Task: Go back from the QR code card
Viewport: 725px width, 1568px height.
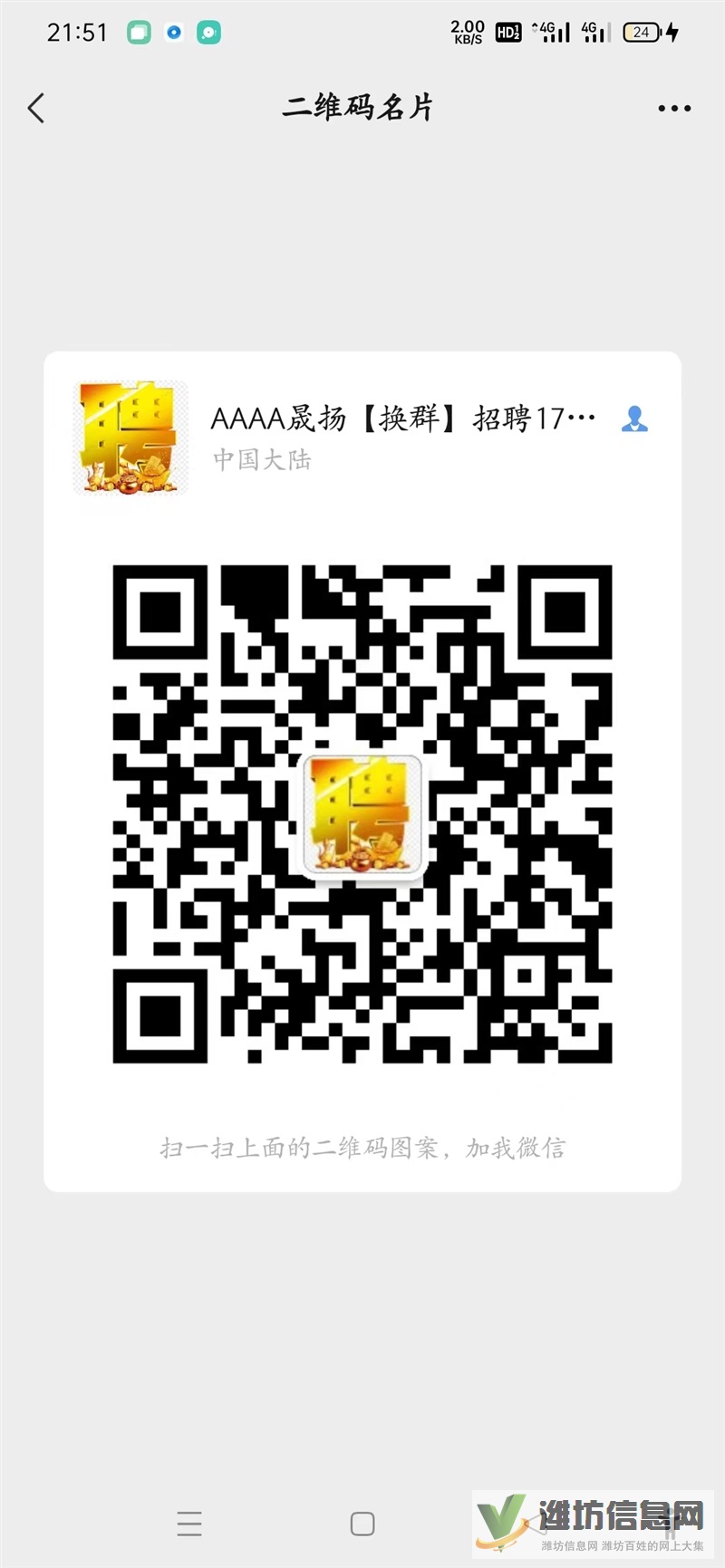Action: [x=36, y=109]
